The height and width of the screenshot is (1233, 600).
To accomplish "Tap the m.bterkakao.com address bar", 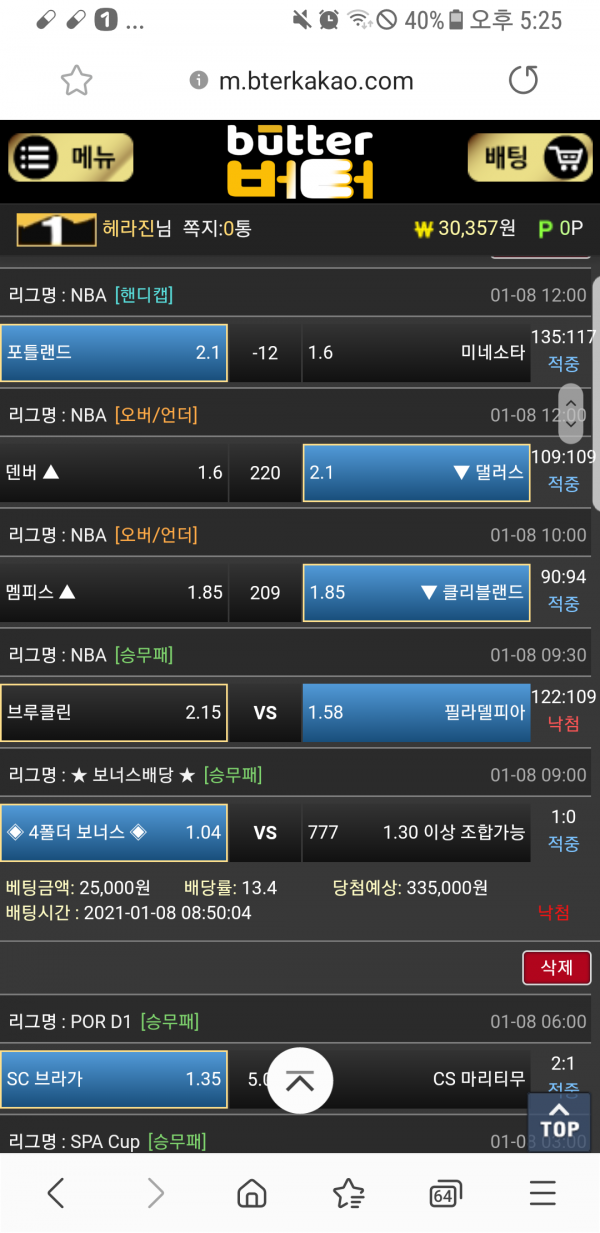I will 315,81.
